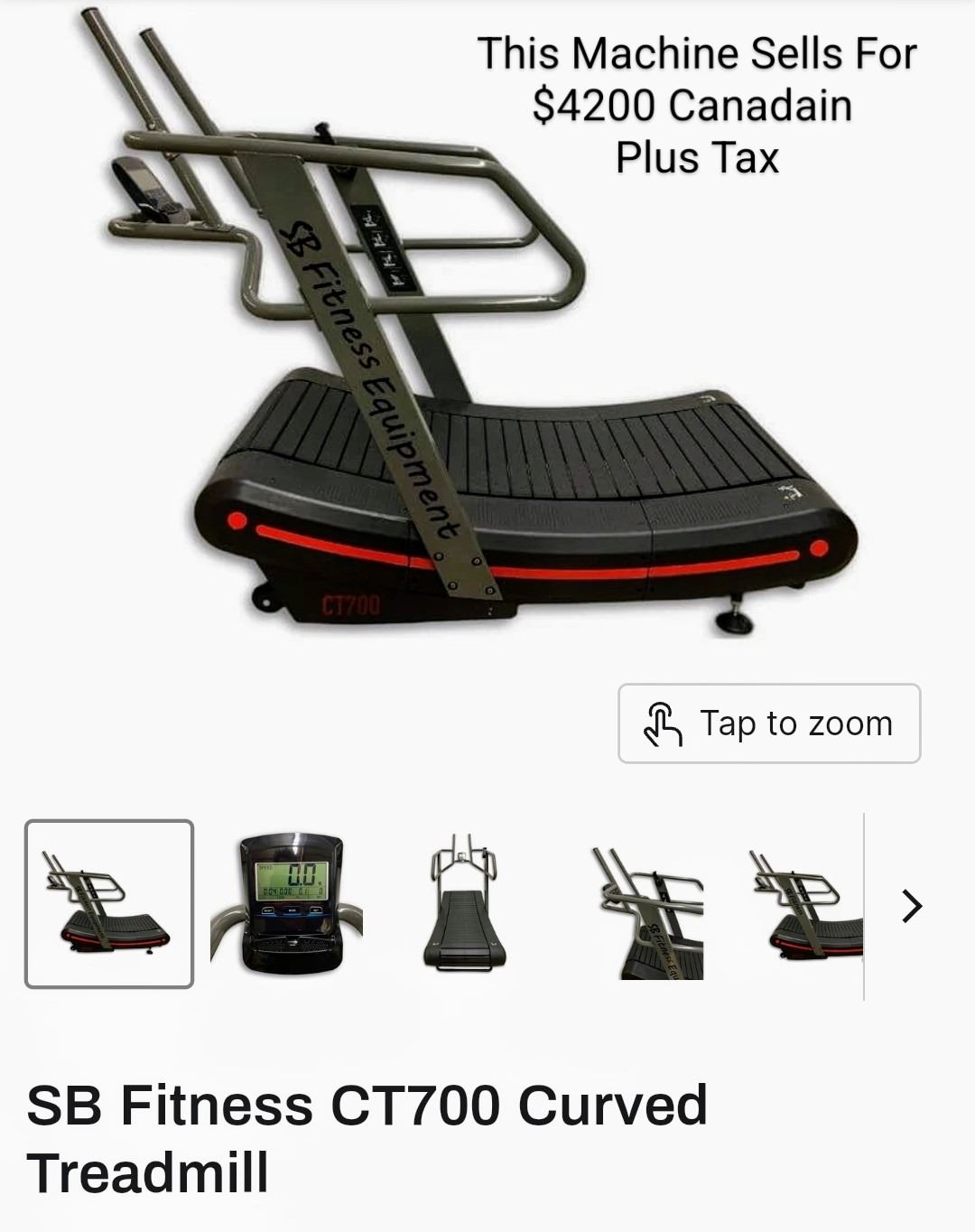Tap the next arrow in thumbnail gallery

click(912, 906)
